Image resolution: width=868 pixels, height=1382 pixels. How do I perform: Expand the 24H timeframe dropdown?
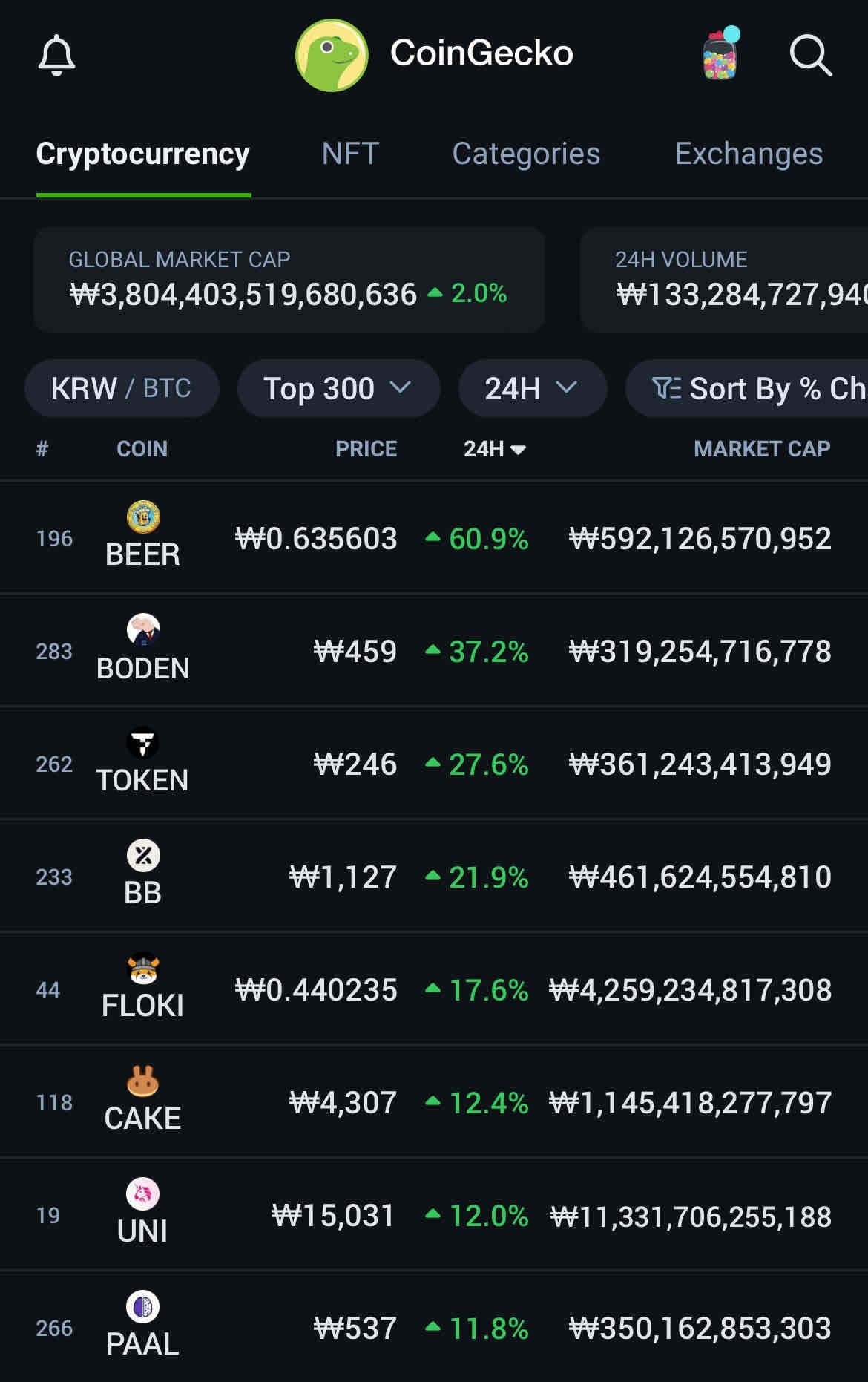(532, 388)
